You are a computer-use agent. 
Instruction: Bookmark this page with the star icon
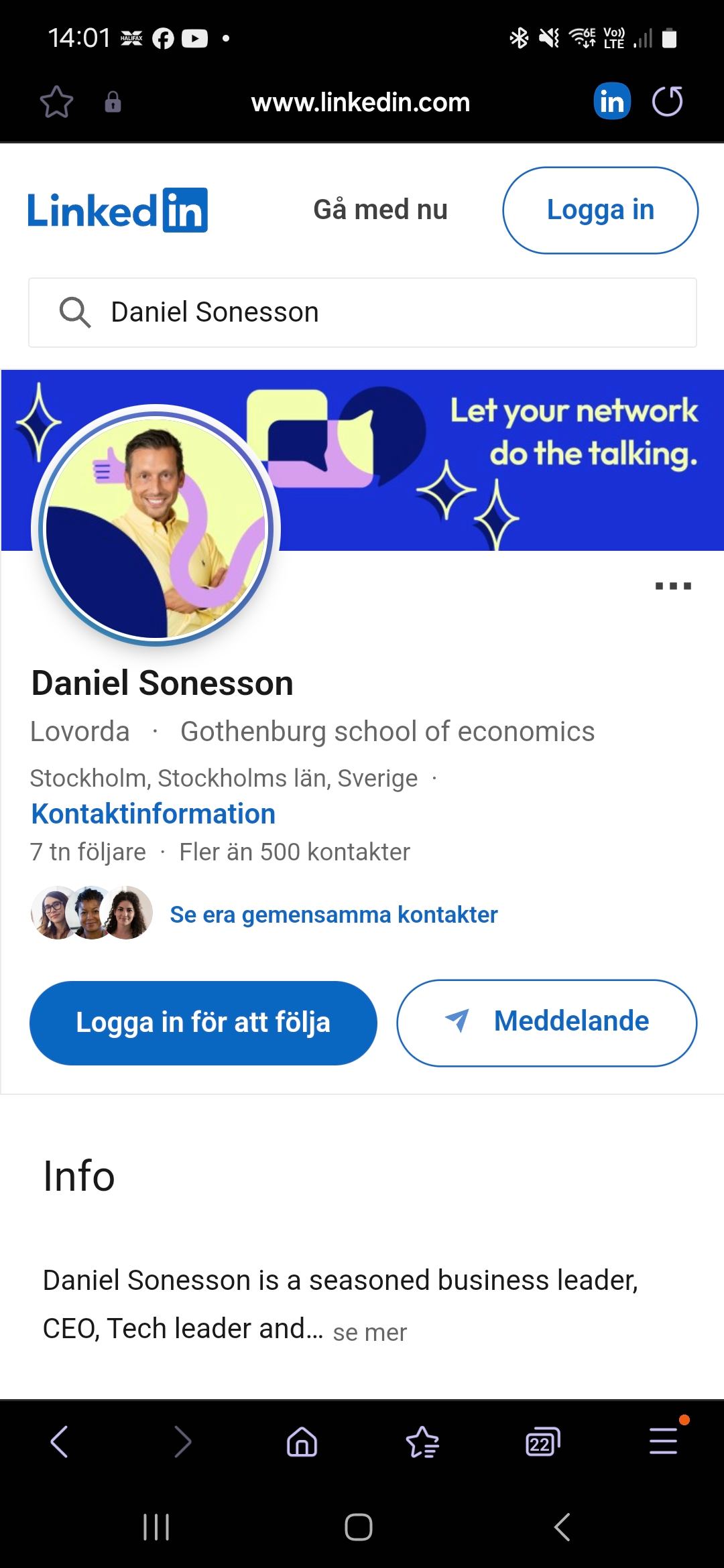(56, 103)
